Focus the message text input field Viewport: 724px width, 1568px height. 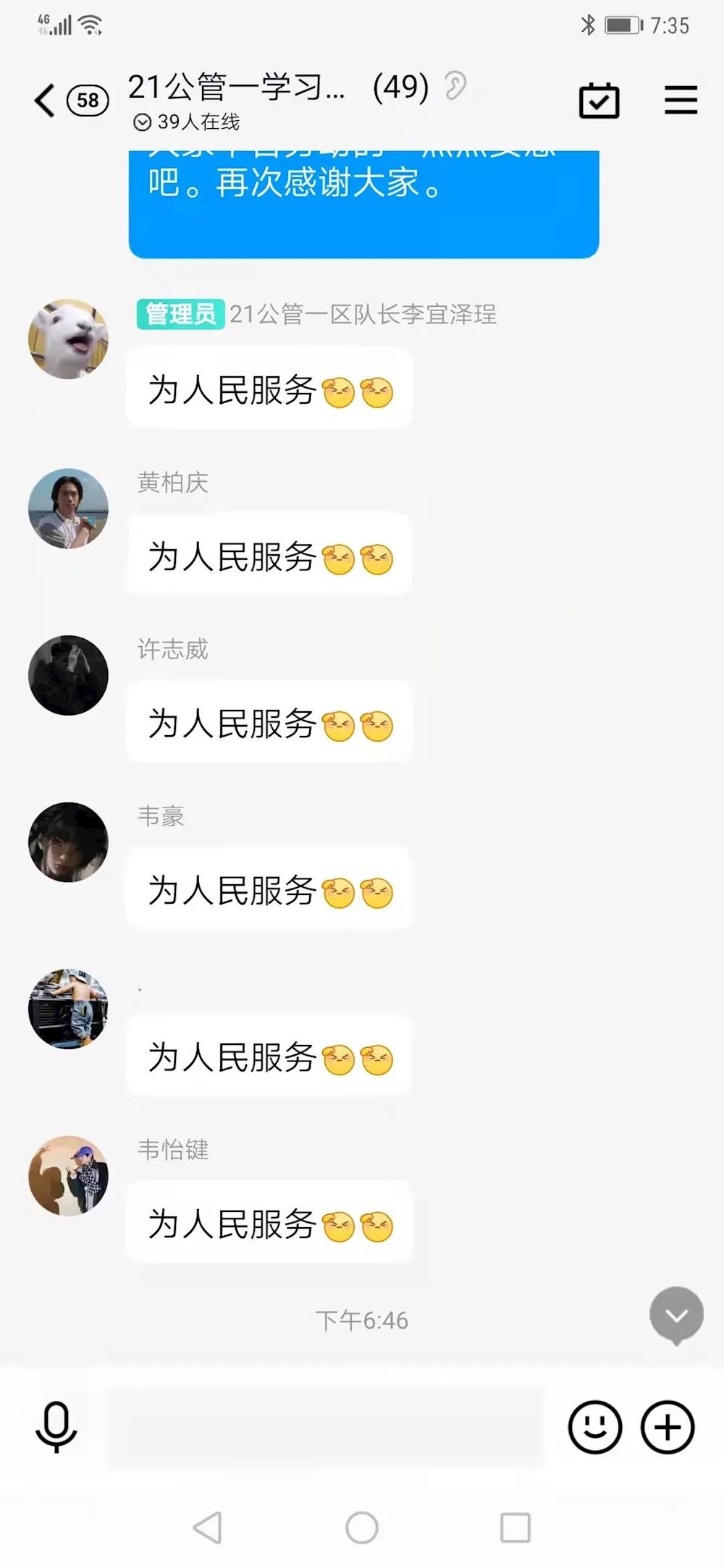(326, 1427)
